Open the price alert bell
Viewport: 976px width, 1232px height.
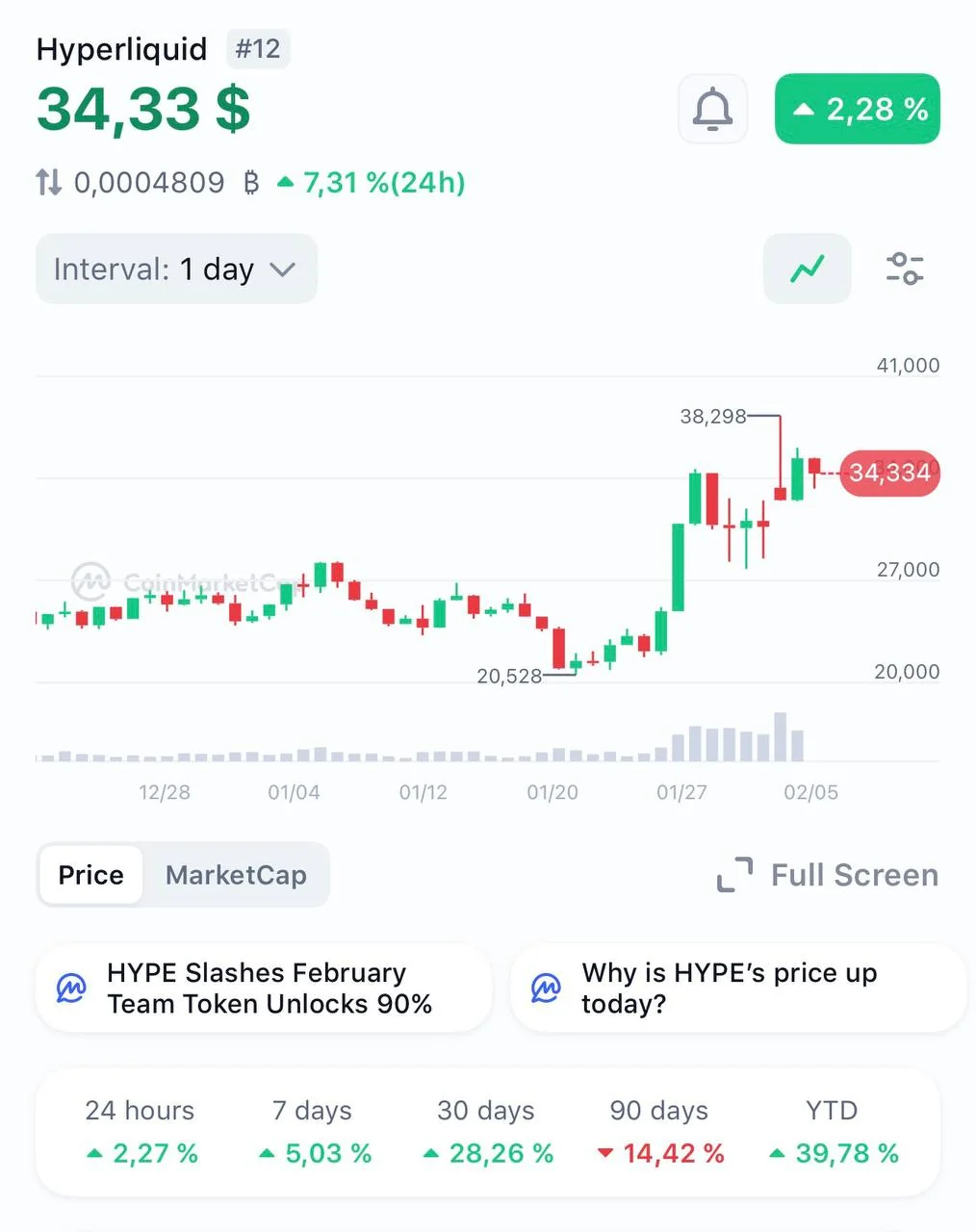click(712, 109)
